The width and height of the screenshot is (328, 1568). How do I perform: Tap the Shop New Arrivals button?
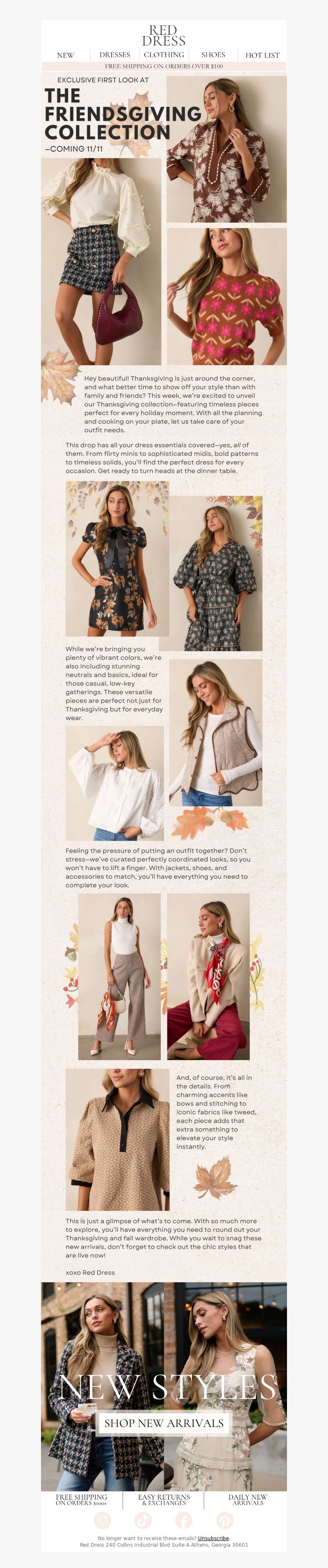pyautogui.click(x=164, y=1423)
